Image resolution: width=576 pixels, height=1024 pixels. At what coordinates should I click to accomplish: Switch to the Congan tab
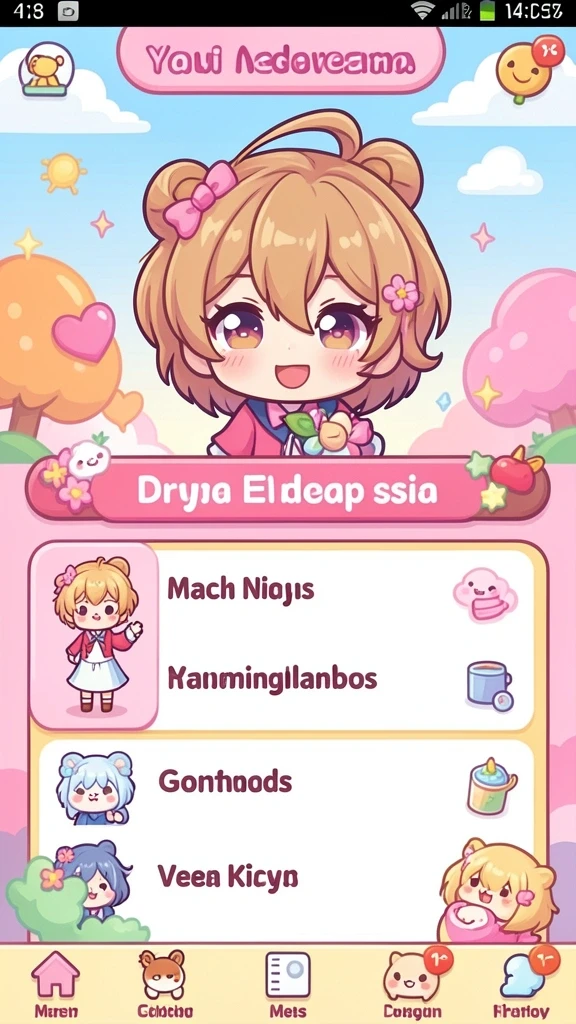coord(413,984)
